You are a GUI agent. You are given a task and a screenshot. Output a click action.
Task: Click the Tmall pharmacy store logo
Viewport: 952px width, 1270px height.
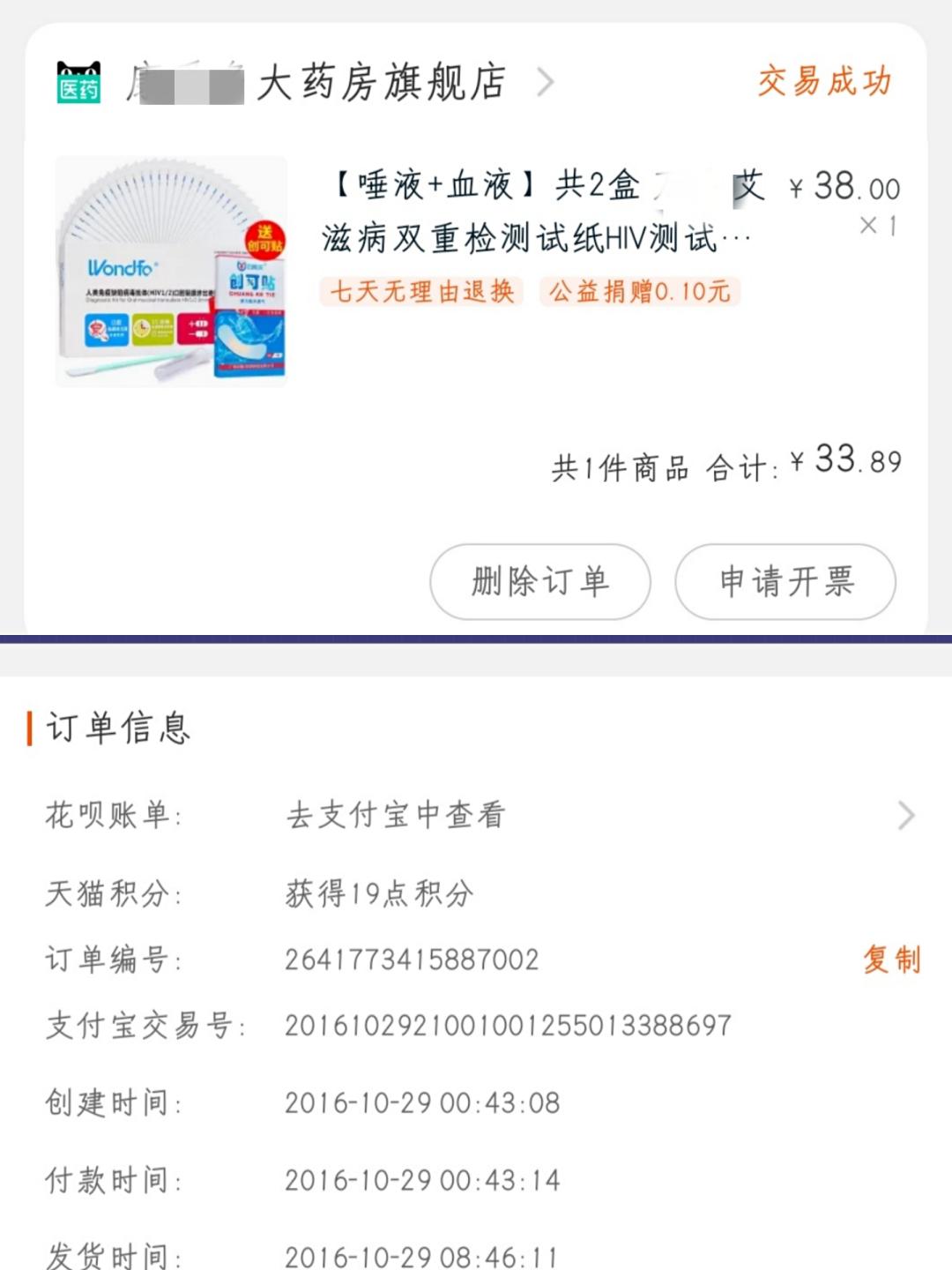tap(78, 81)
